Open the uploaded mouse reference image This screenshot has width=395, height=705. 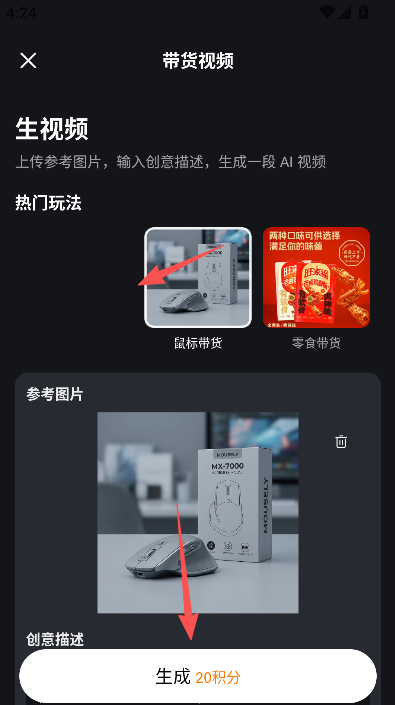pyautogui.click(x=198, y=513)
